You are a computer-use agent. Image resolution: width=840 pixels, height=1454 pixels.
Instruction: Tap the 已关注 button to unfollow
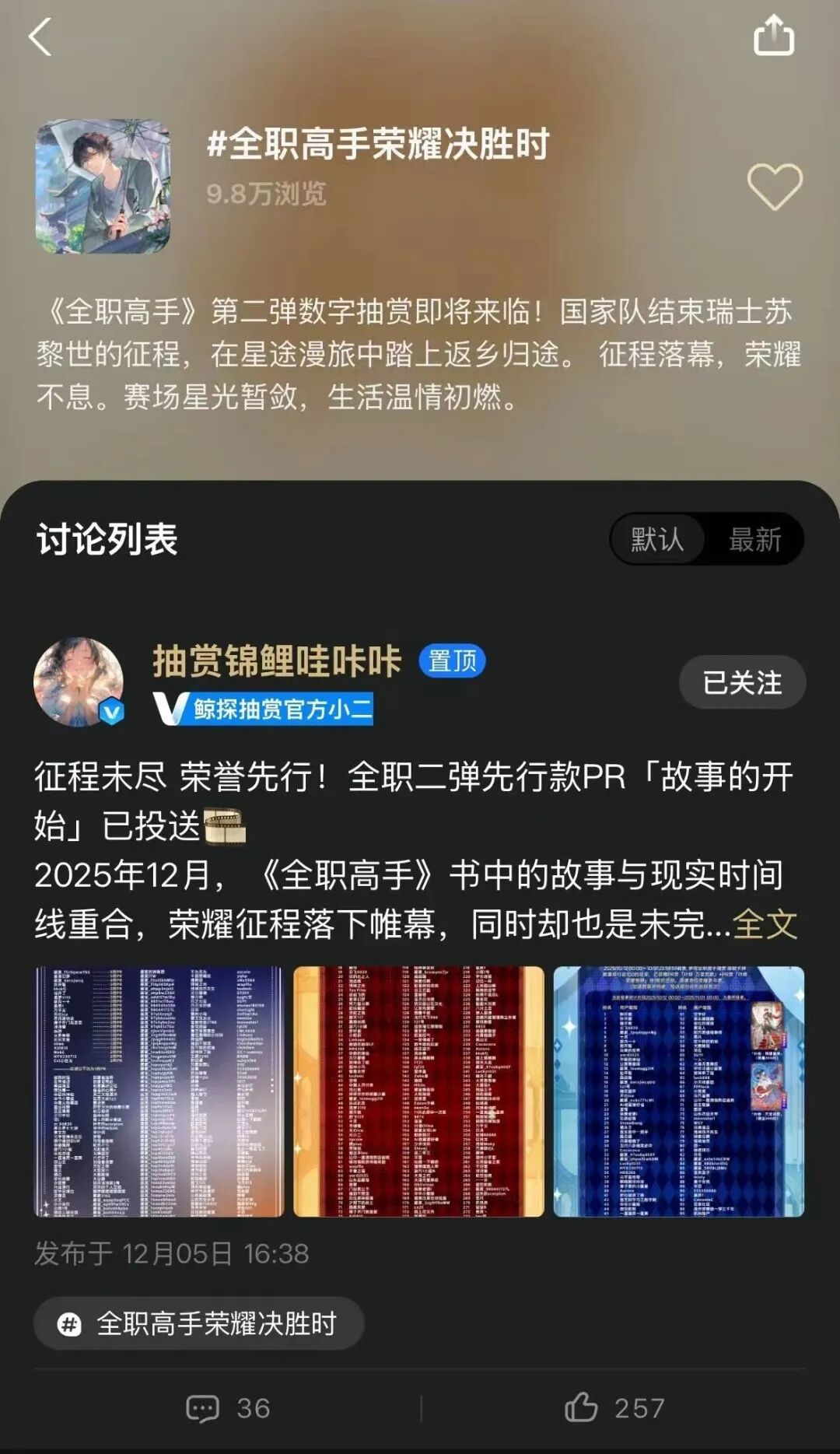coord(742,682)
